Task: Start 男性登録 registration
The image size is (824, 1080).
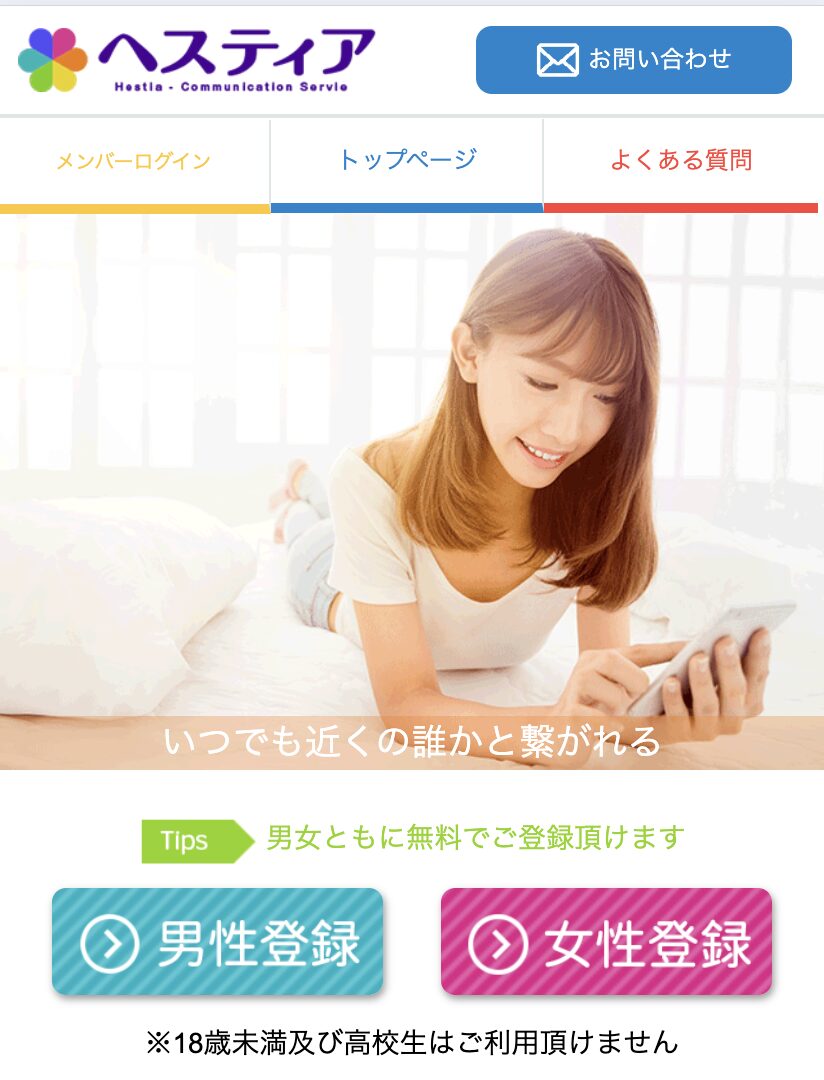Action: pyautogui.click(x=217, y=941)
